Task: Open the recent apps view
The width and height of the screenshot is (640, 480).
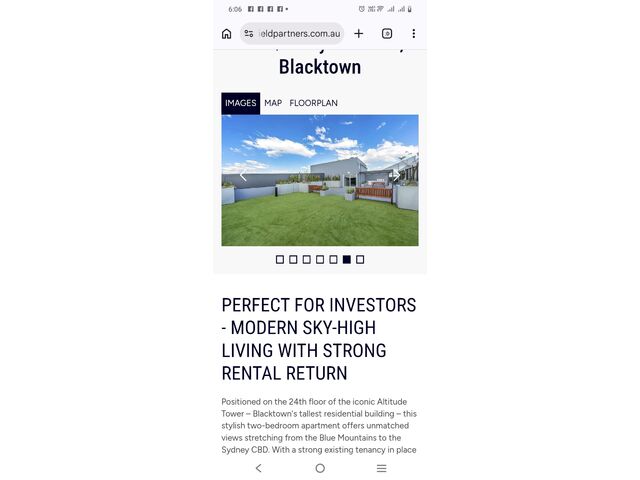Action: [x=381, y=468]
